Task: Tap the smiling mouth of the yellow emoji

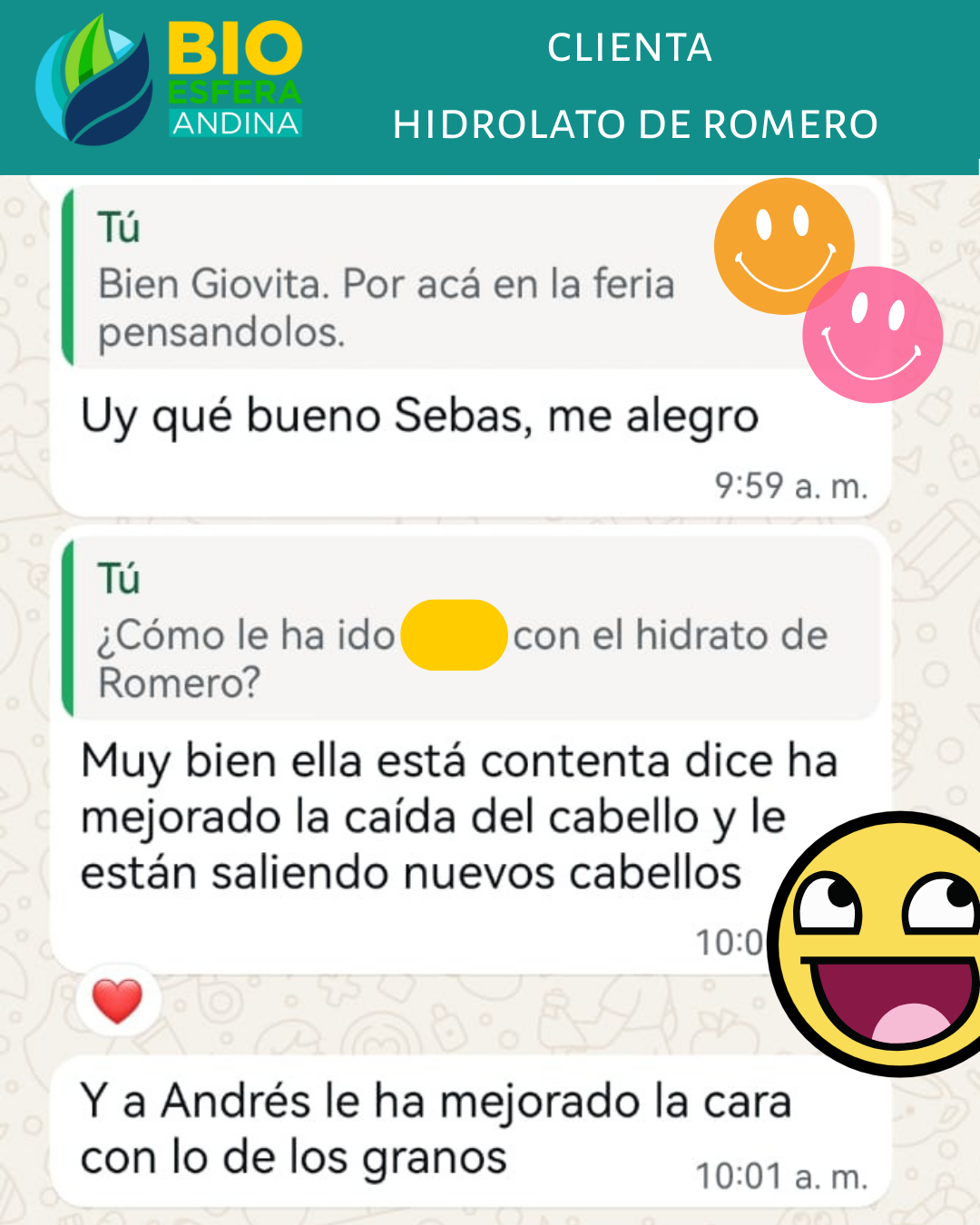Action: click(x=885, y=1007)
